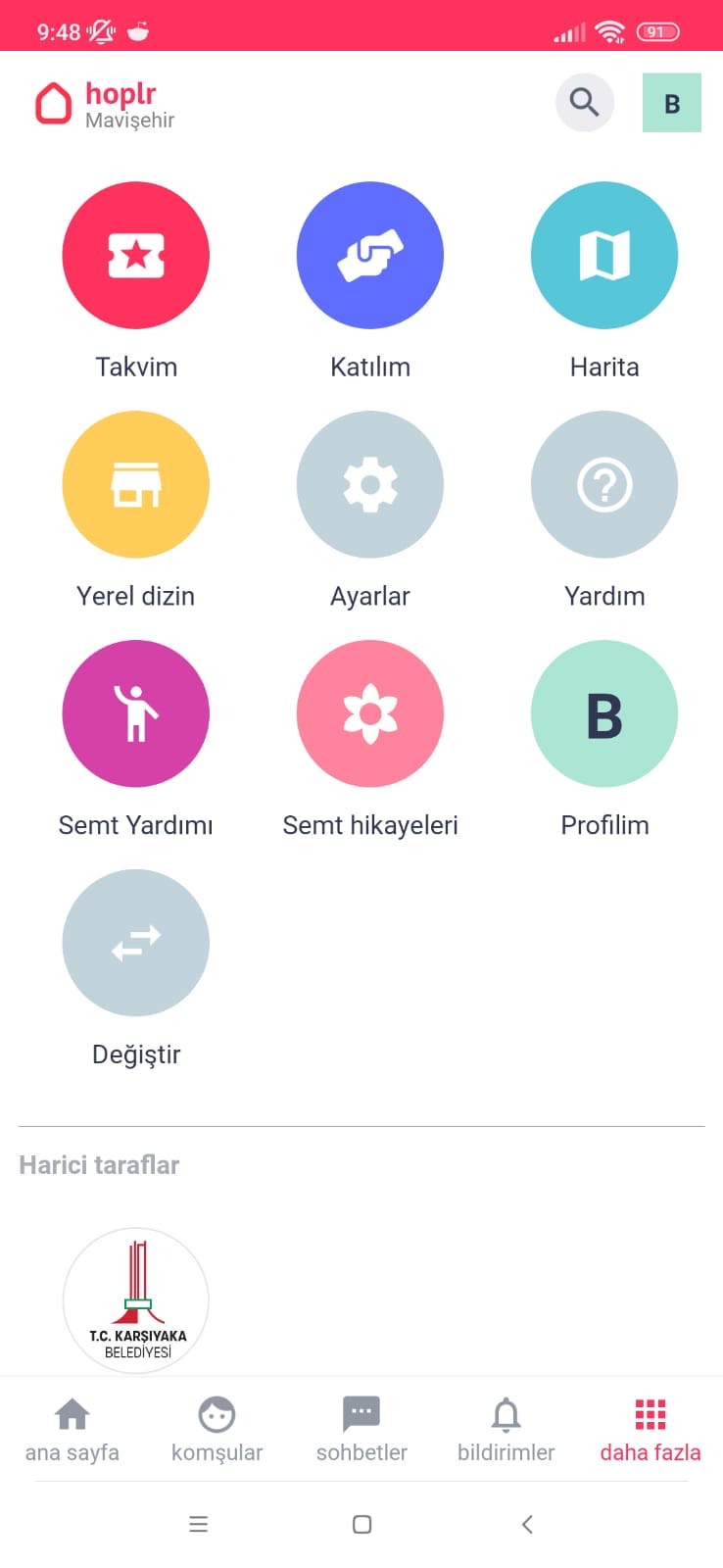
Task: Select the daha fazla tab
Action: pos(651,1429)
